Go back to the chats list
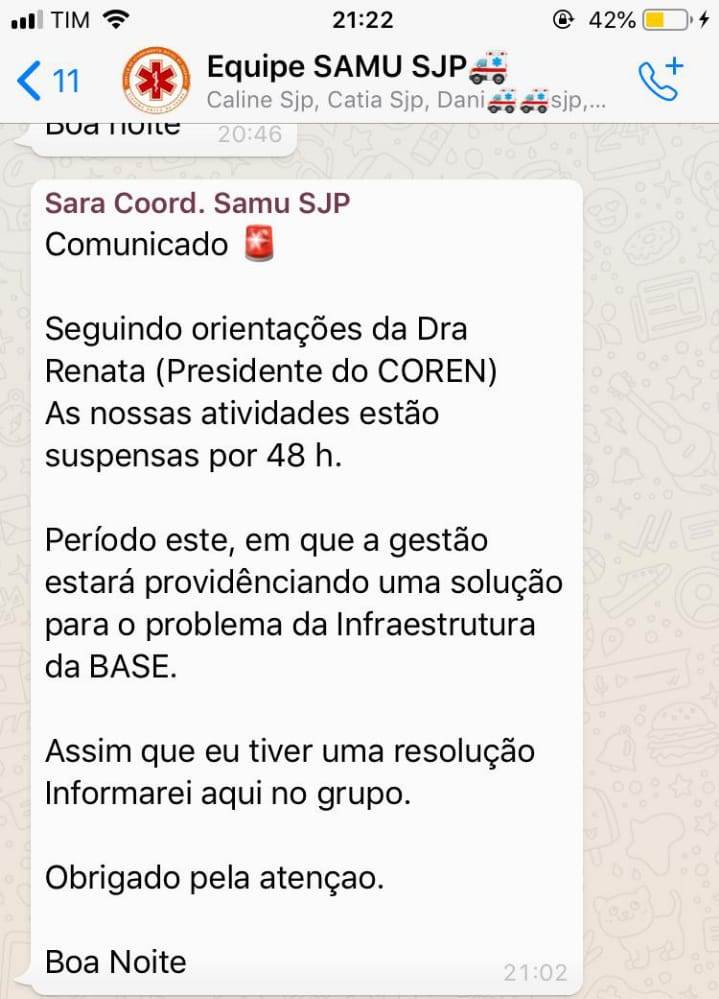This screenshot has height=999, width=719. click(47, 80)
